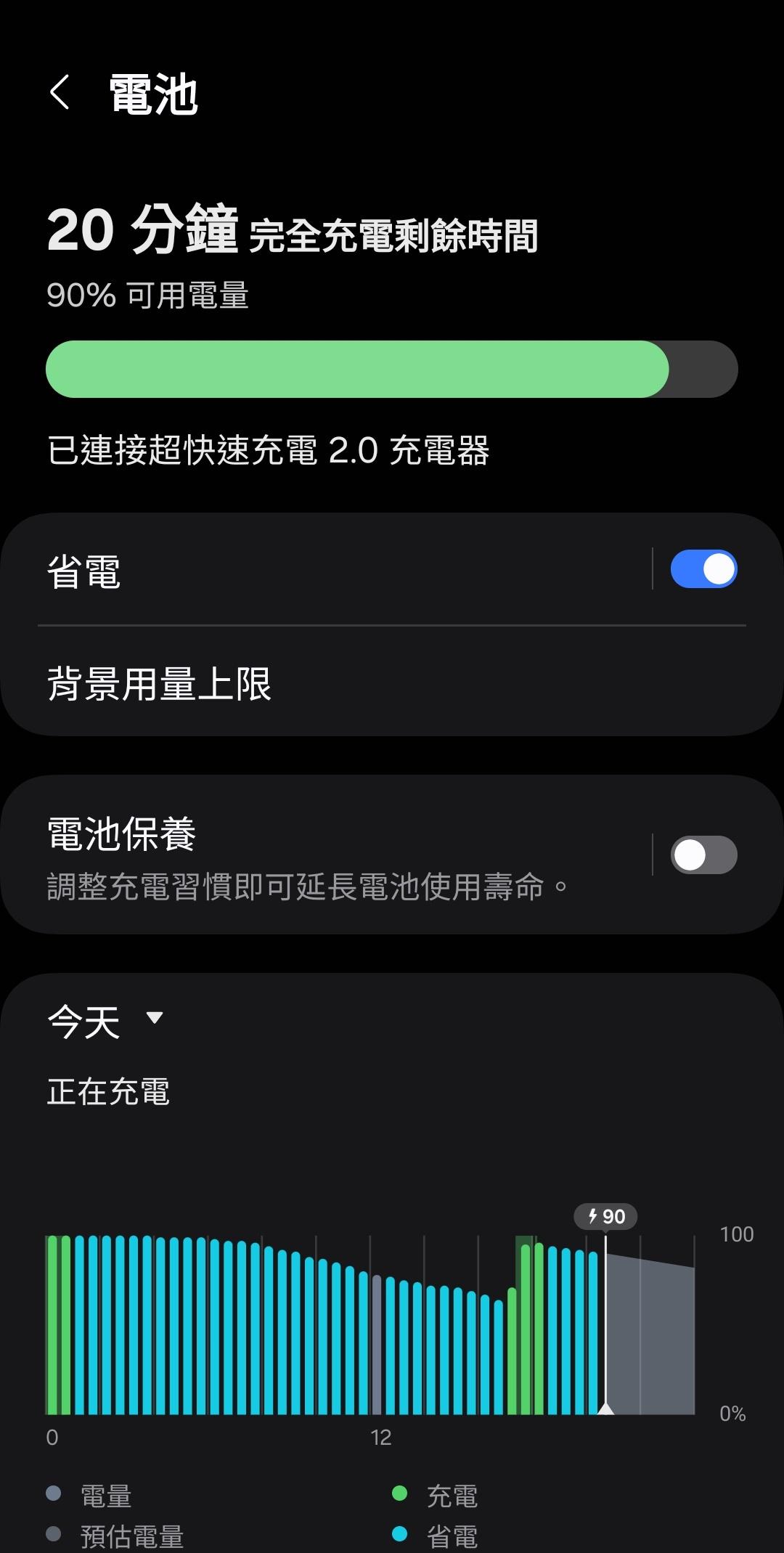Viewport: 784px width, 1553px height.
Task: Turn off the 省電 switch
Action: pos(703,569)
